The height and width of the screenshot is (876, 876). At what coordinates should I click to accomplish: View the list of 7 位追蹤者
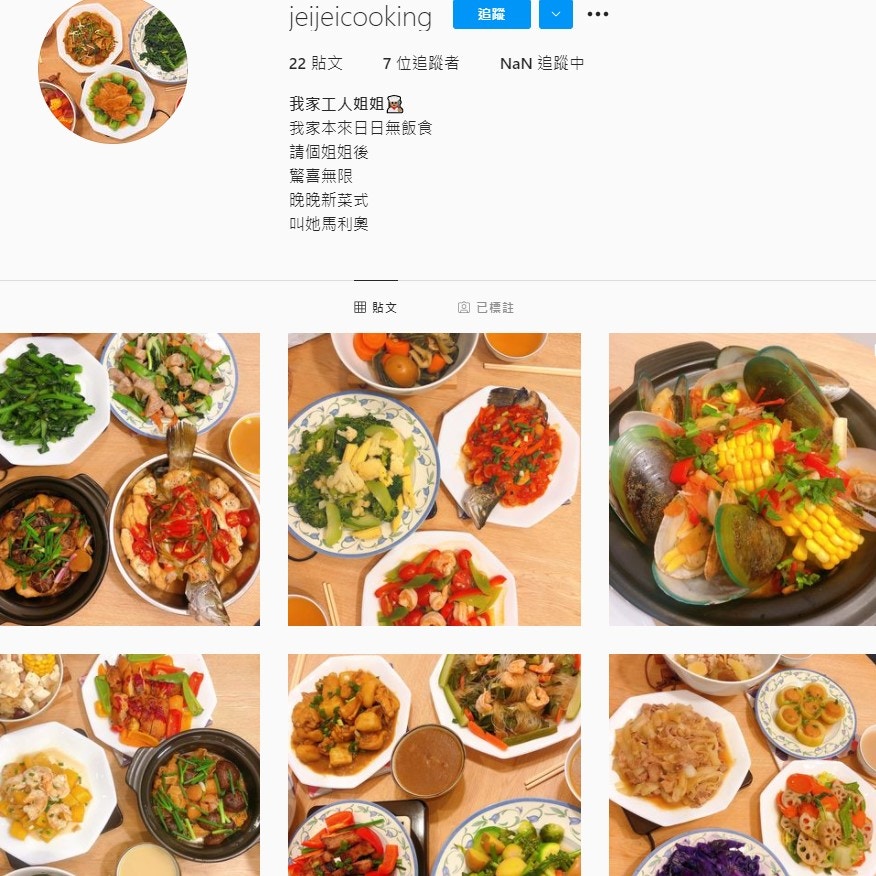tap(420, 63)
